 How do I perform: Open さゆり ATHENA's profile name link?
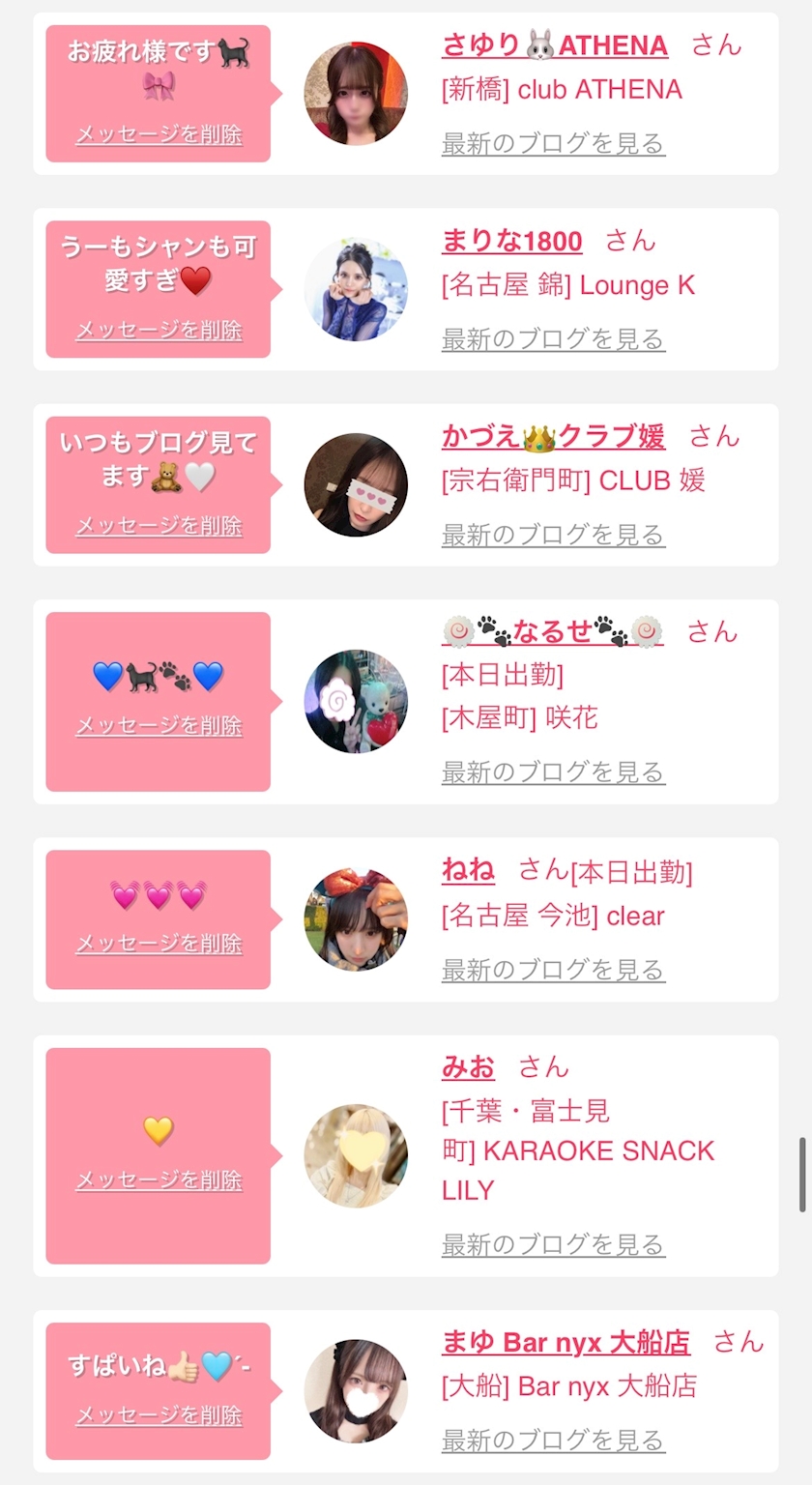pyautogui.click(x=555, y=44)
